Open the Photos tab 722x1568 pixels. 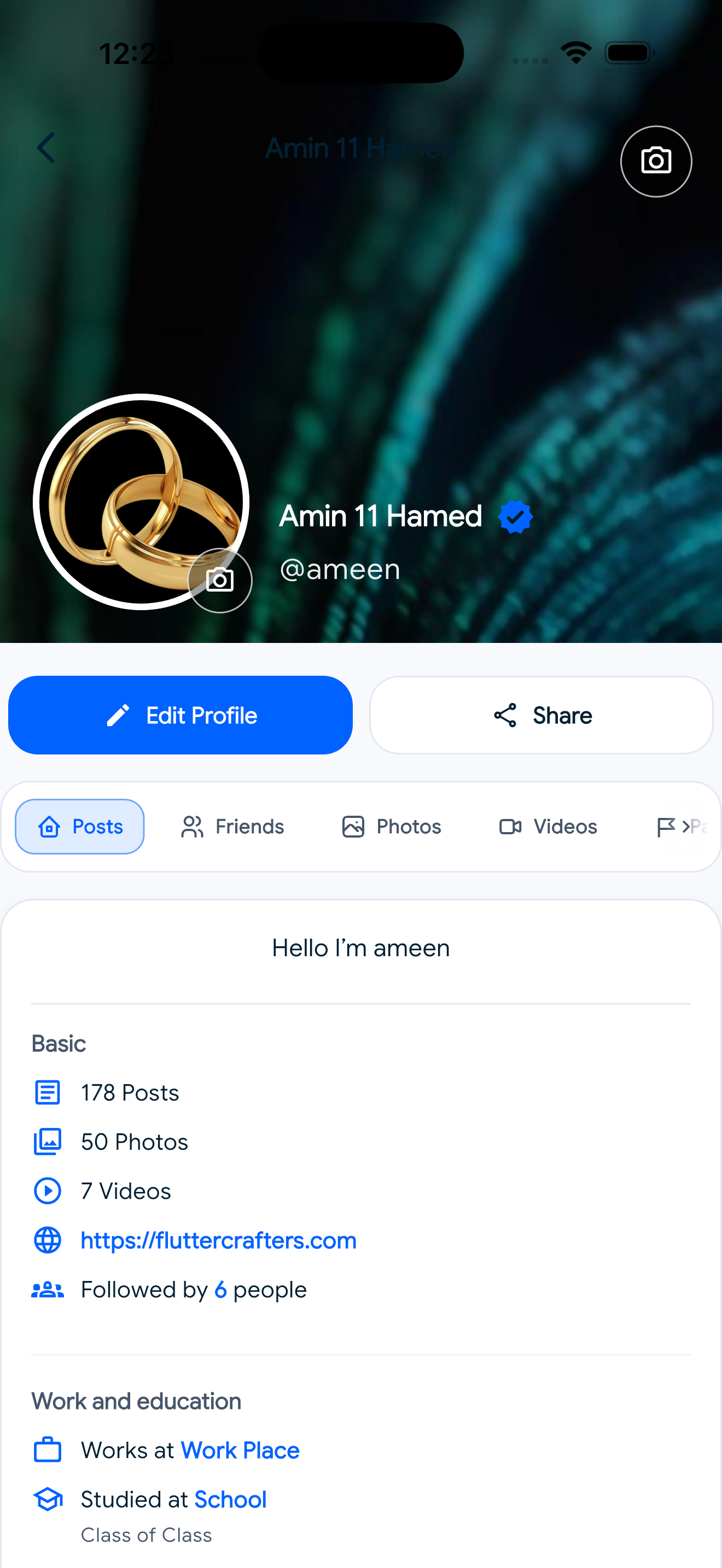click(391, 826)
